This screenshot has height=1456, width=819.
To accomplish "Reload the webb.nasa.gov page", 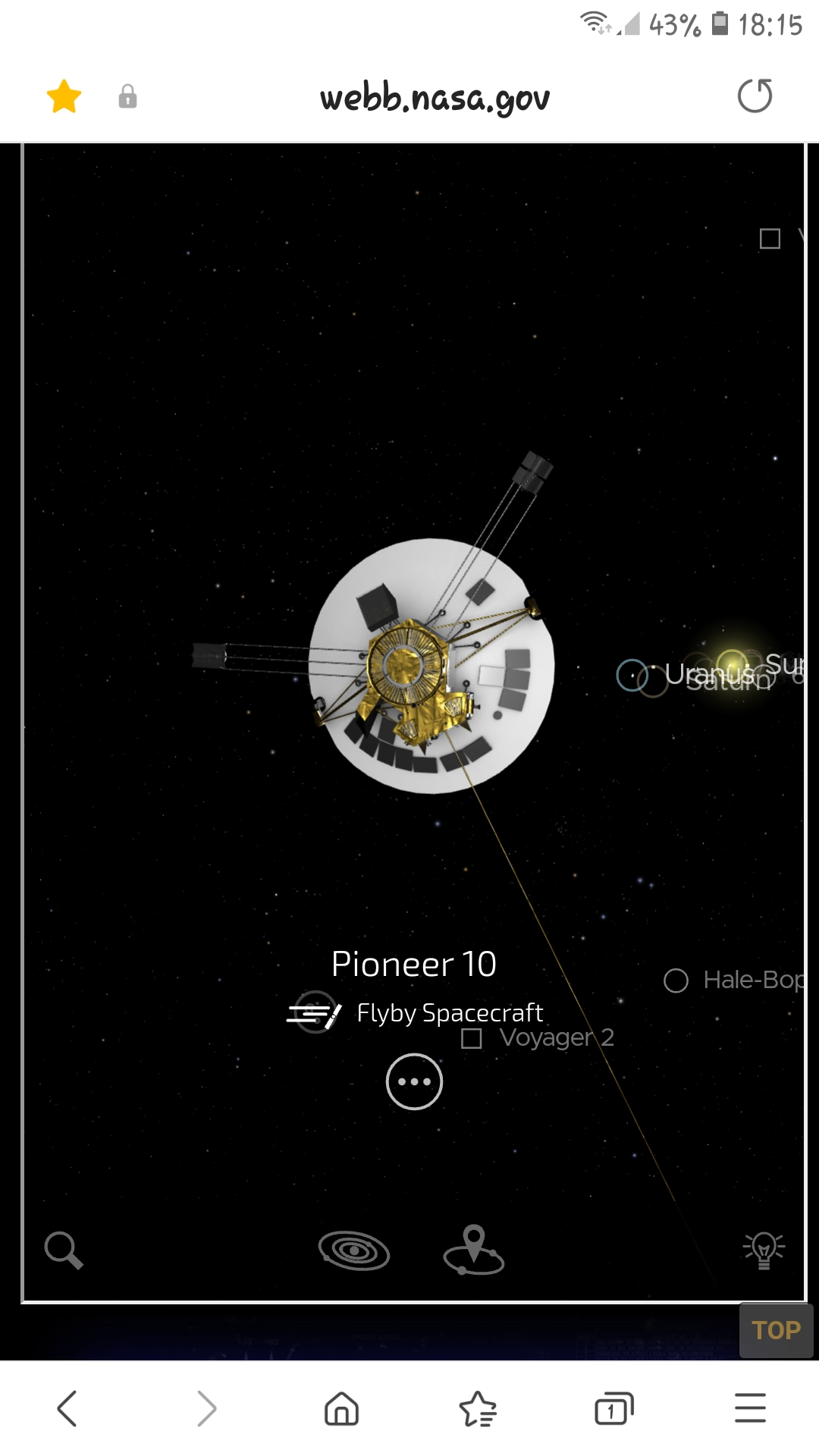I will point(755,96).
